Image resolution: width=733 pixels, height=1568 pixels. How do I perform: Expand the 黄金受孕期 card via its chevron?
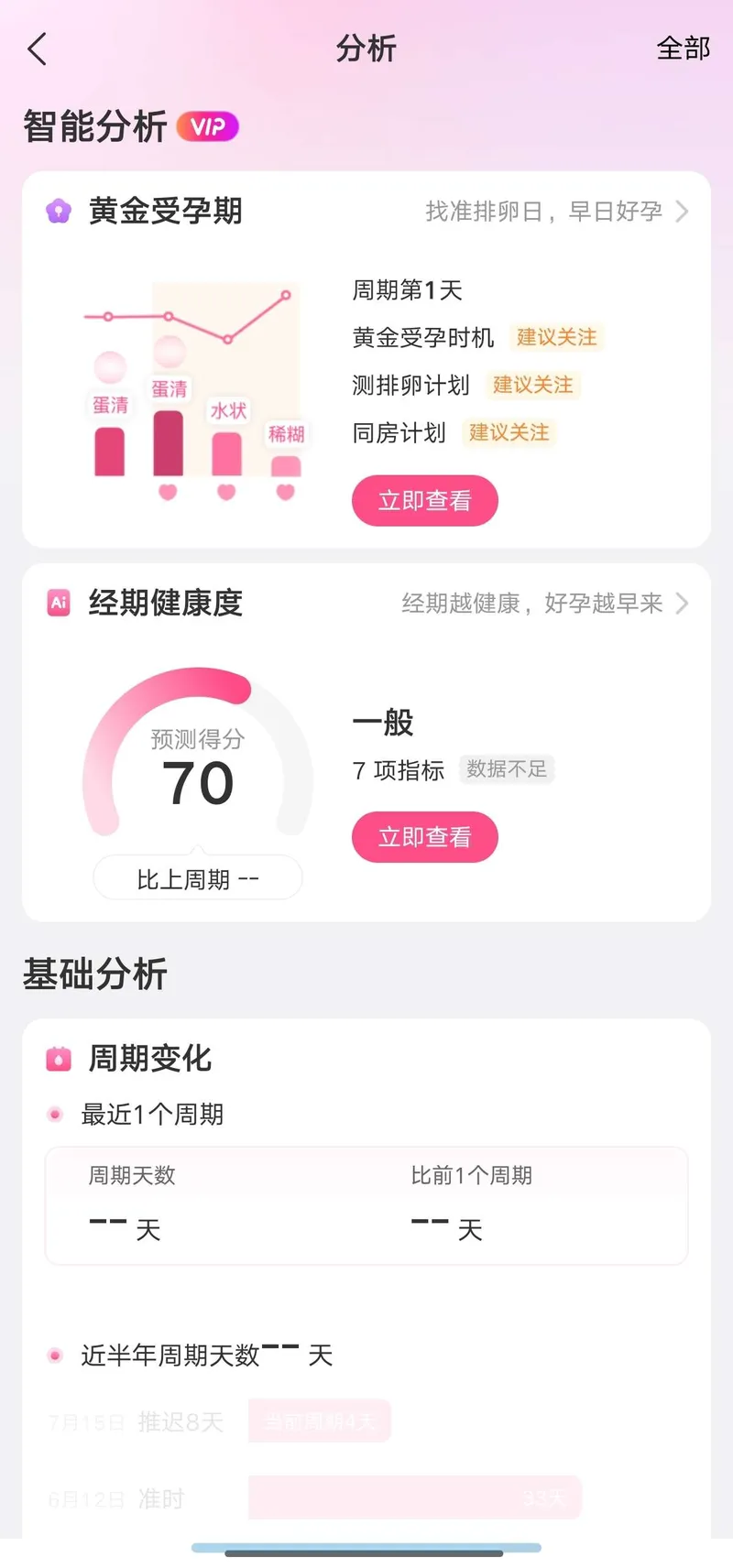pyautogui.click(x=683, y=212)
